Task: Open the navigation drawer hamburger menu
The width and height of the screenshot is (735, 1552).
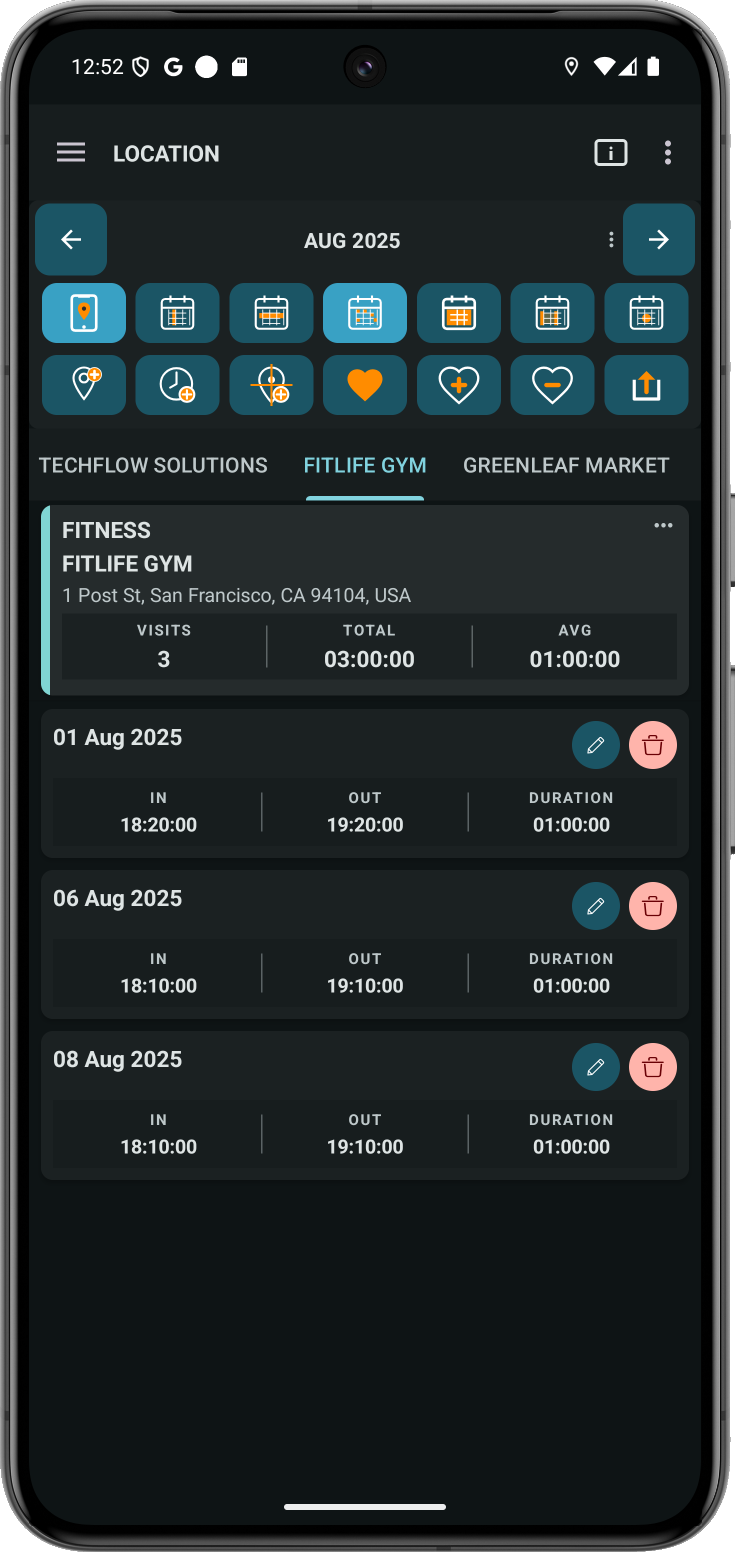Action: pyautogui.click(x=70, y=152)
